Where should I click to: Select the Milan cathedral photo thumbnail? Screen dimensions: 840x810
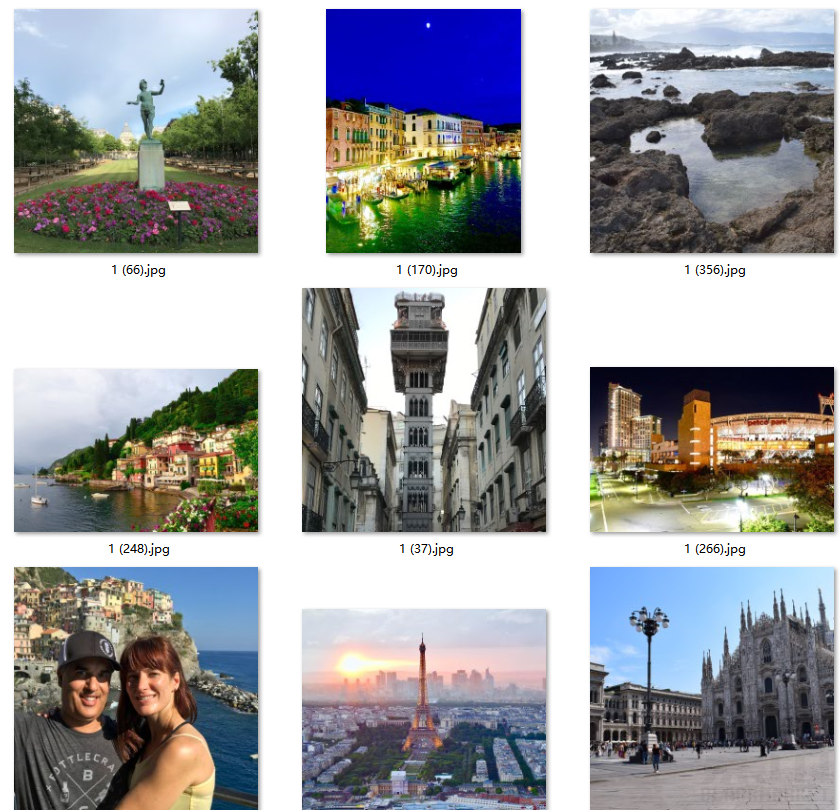point(711,688)
